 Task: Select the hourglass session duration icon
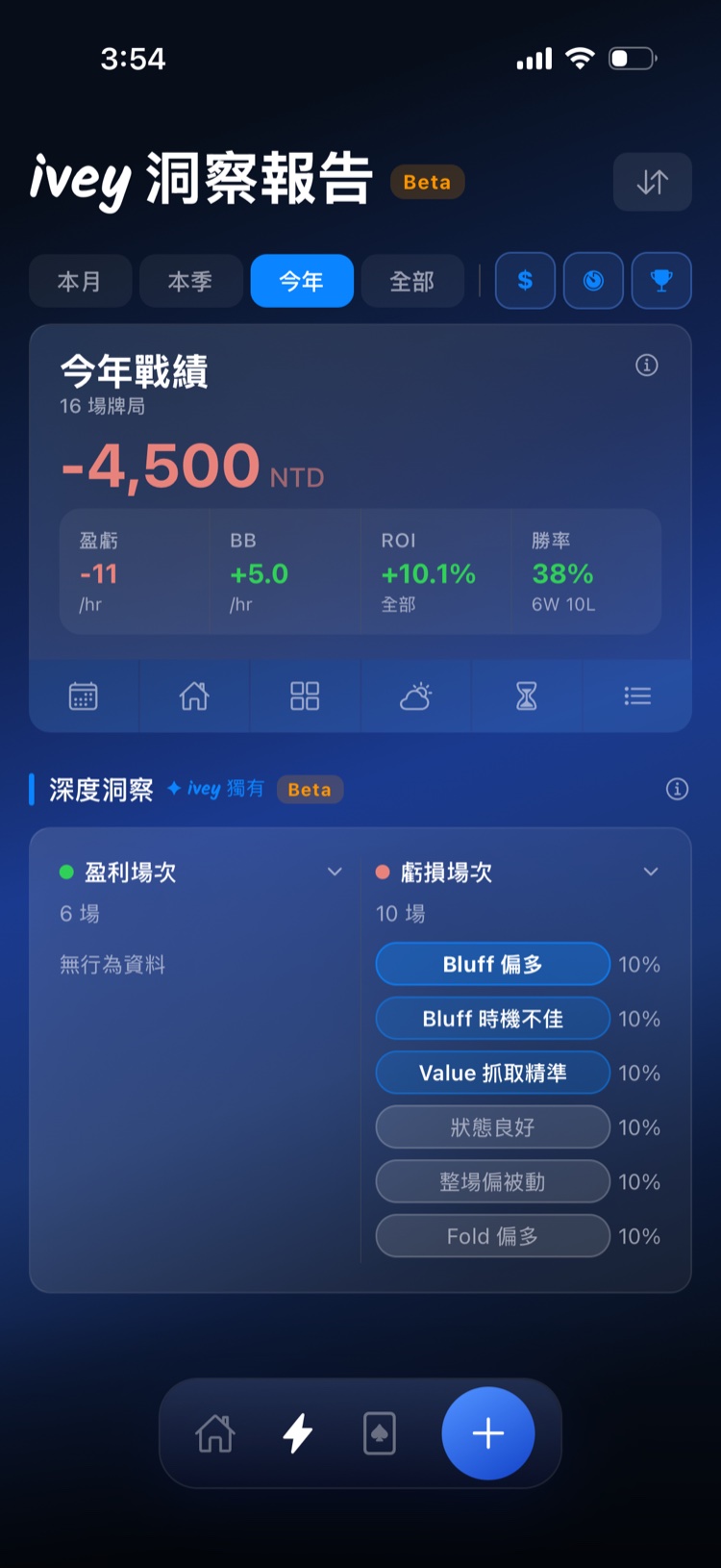[527, 695]
